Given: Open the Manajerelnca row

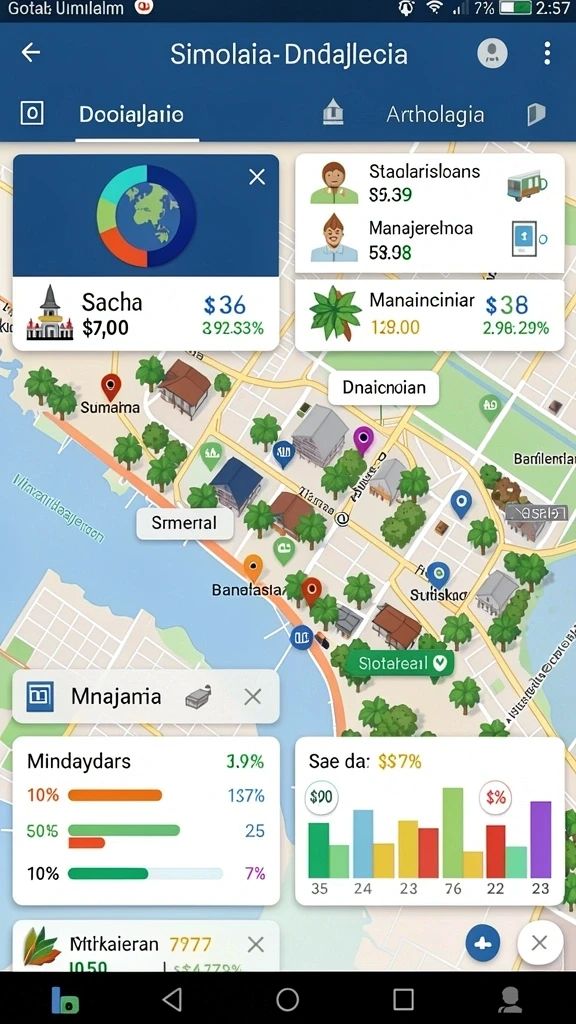Looking at the screenshot, I should pyautogui.click(x=430, y=240).
